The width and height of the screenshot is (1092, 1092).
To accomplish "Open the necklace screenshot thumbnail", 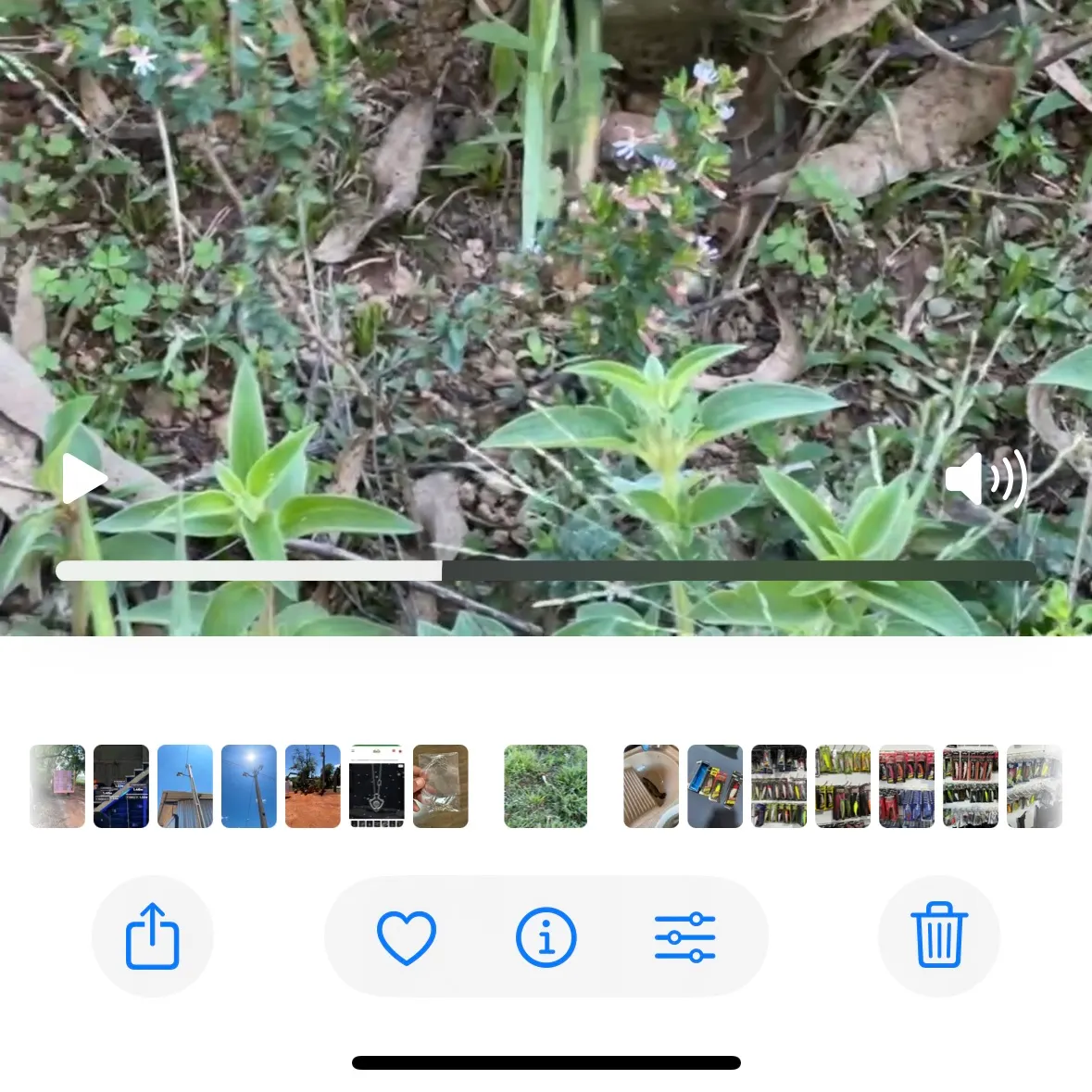I will tap(376, 786).
